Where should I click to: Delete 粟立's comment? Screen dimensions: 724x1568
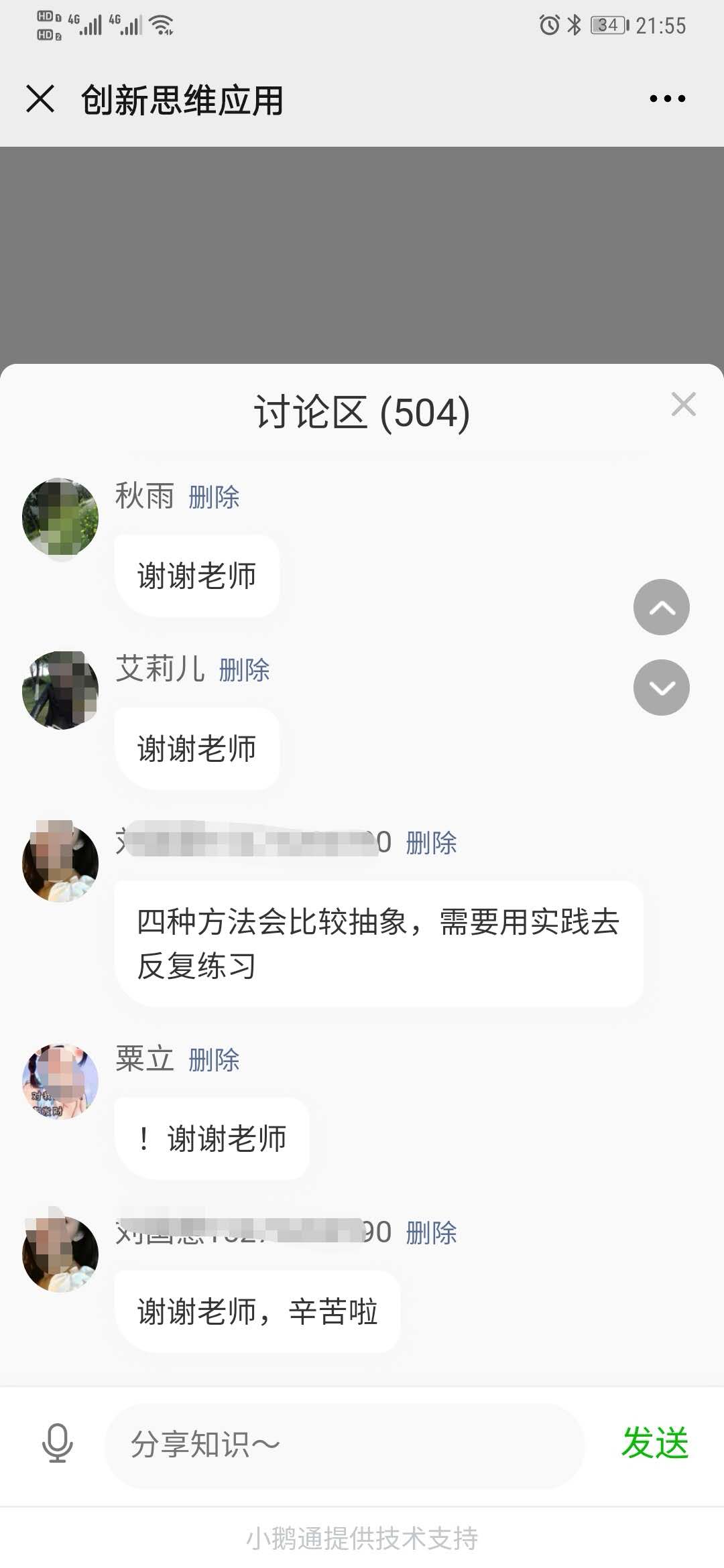[x=214, y=1060]
